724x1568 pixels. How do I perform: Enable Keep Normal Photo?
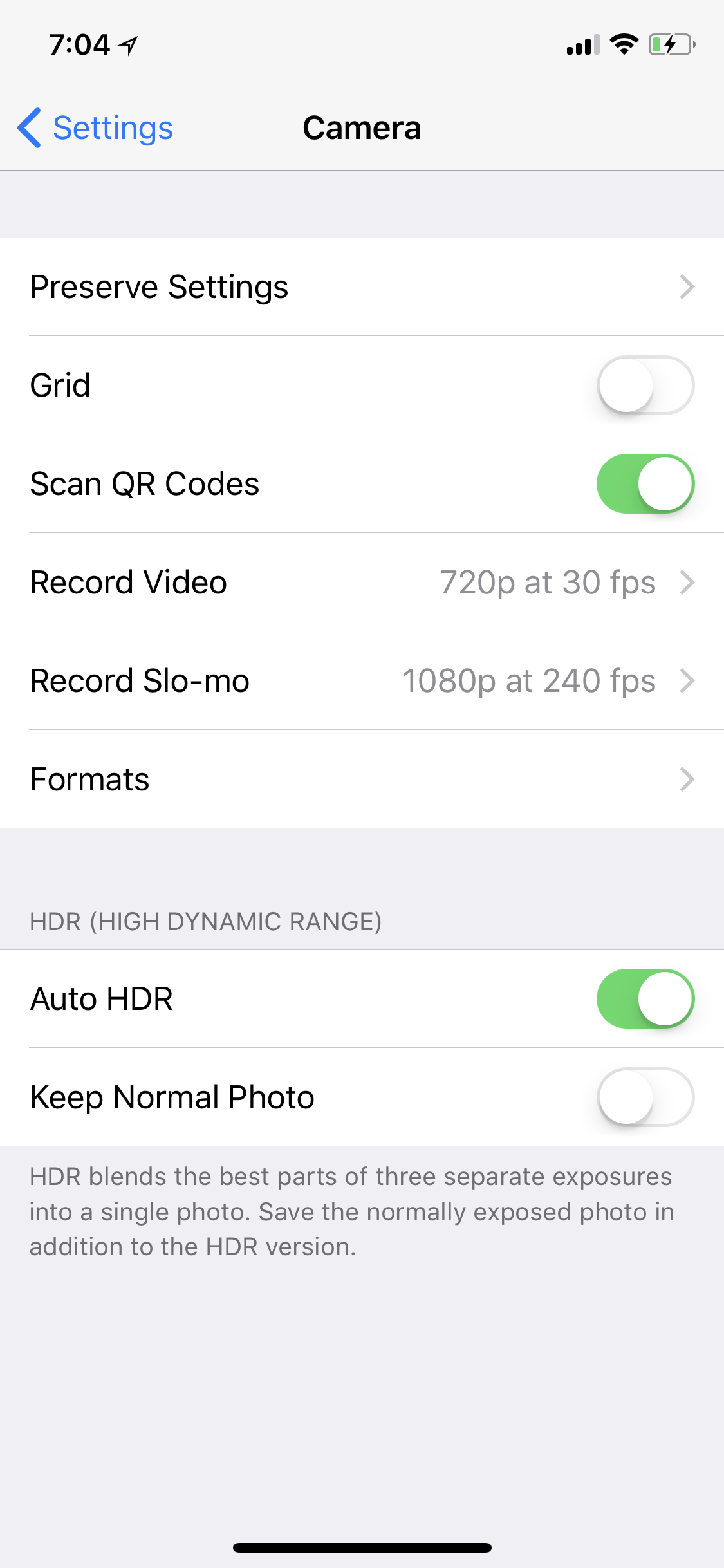645,1097
